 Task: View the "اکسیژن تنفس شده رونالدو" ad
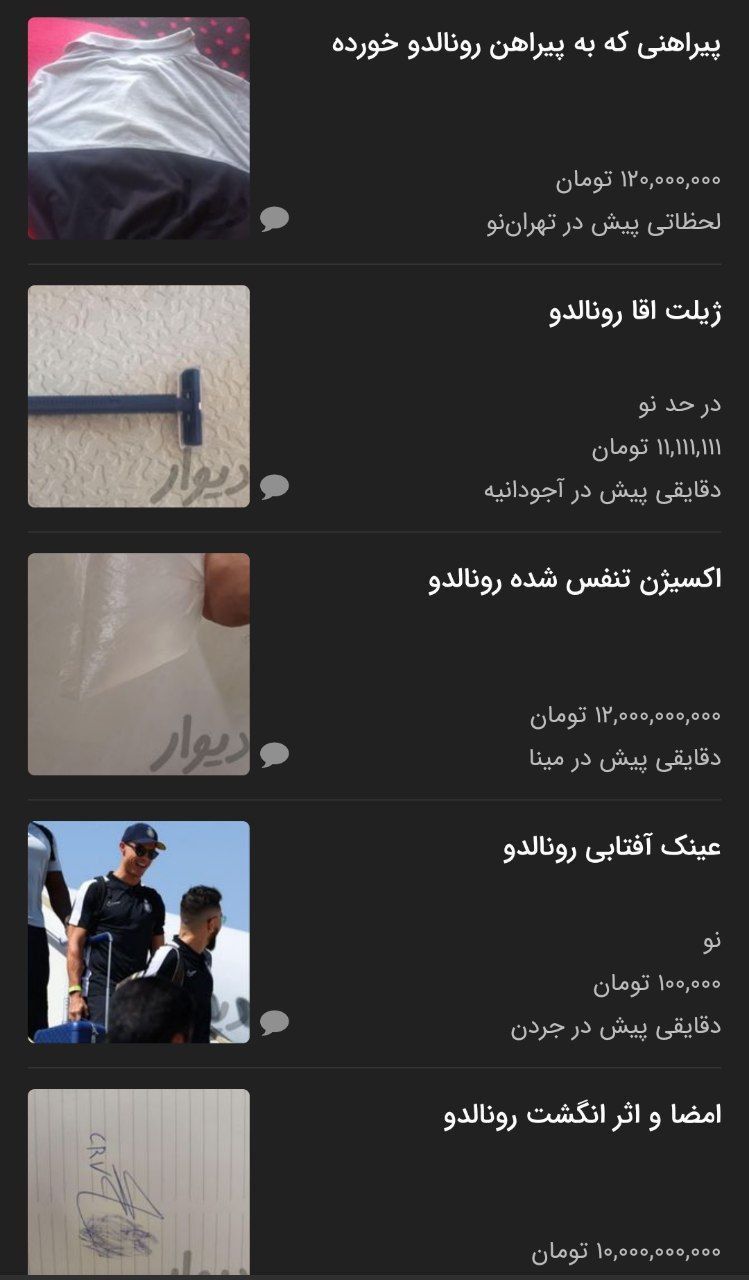point(574,580)
